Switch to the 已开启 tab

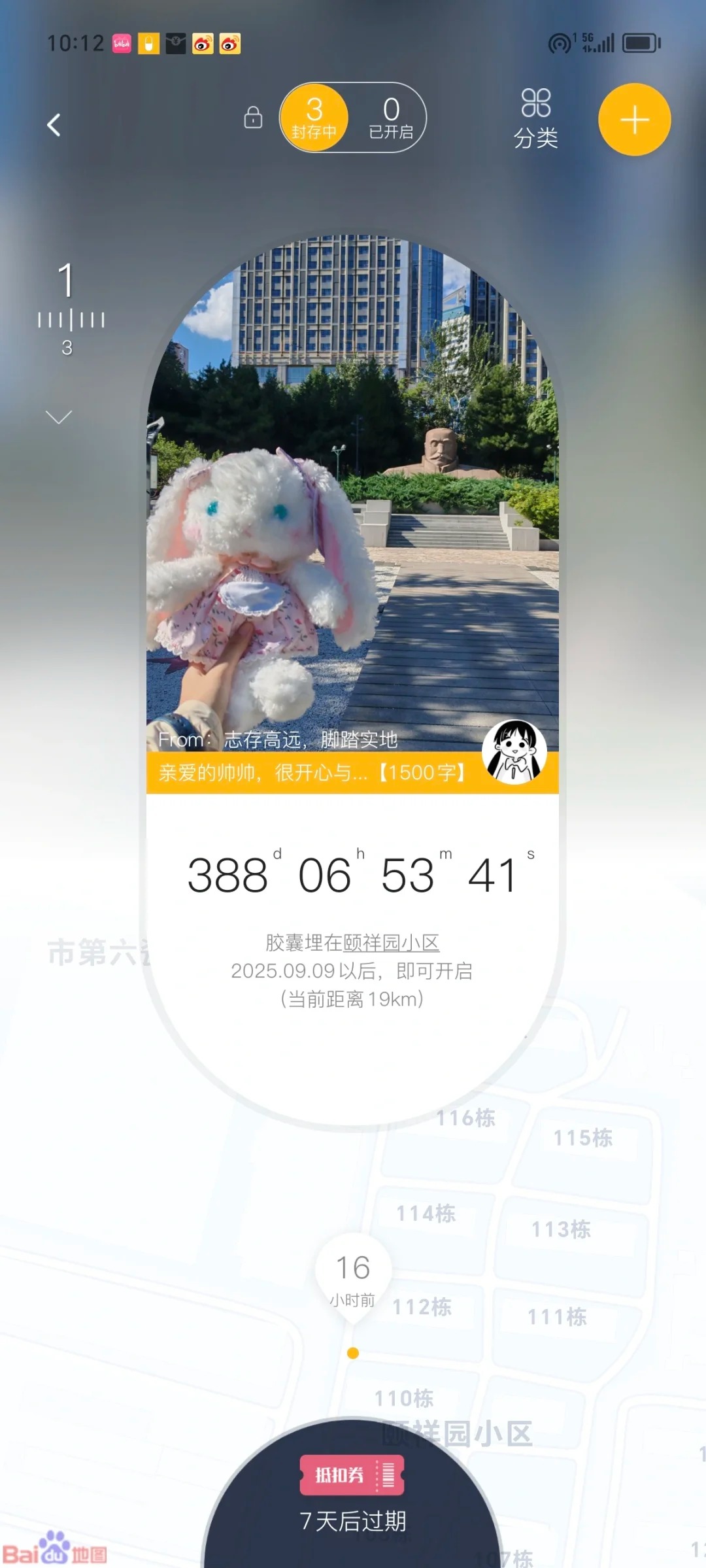pos(391,118)
